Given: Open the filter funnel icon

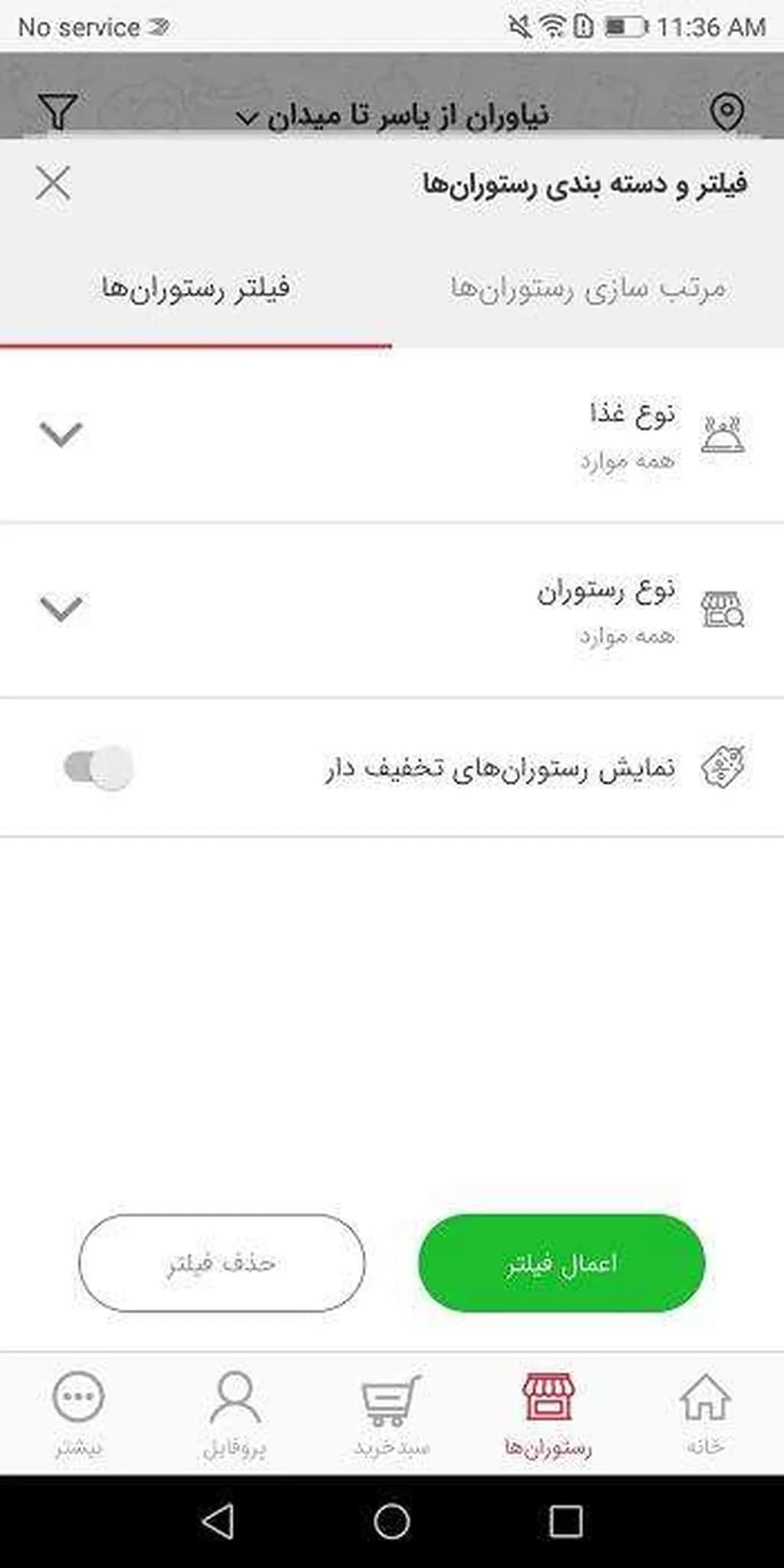Looking at the screenshot, I should tap(57, 113).
